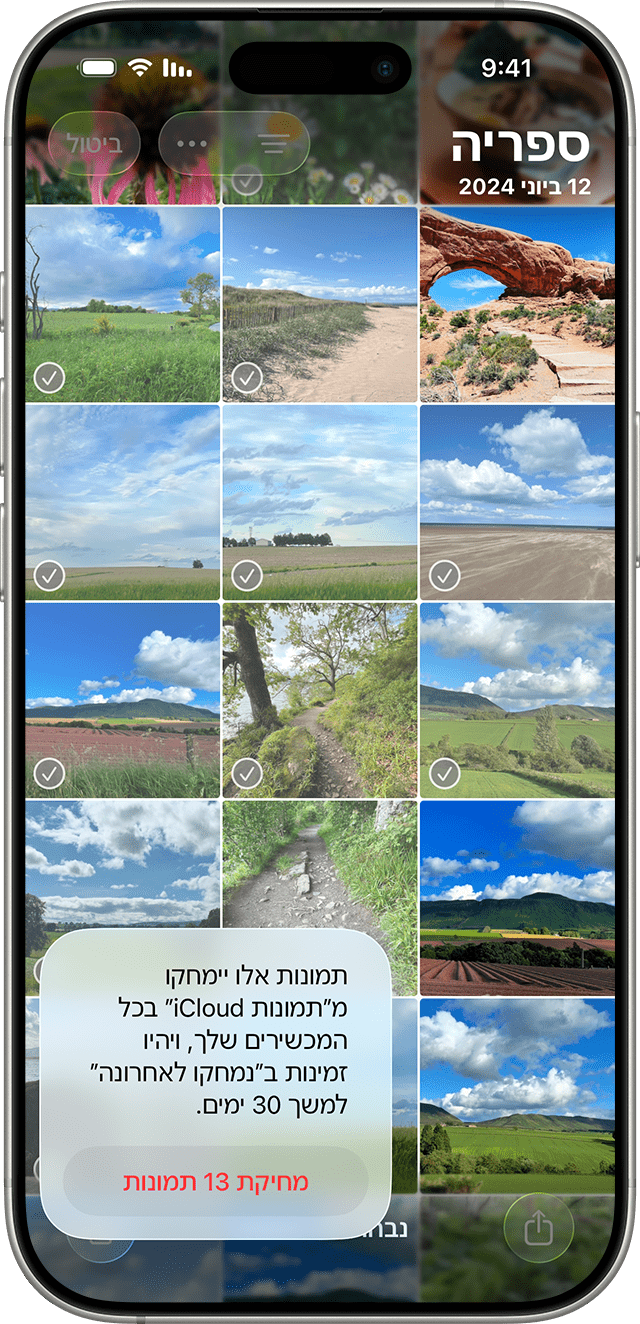This screenshot has width=640, height=1324.
Task: Deselect the meadow photo with bare tree
Action: point(122,303)
